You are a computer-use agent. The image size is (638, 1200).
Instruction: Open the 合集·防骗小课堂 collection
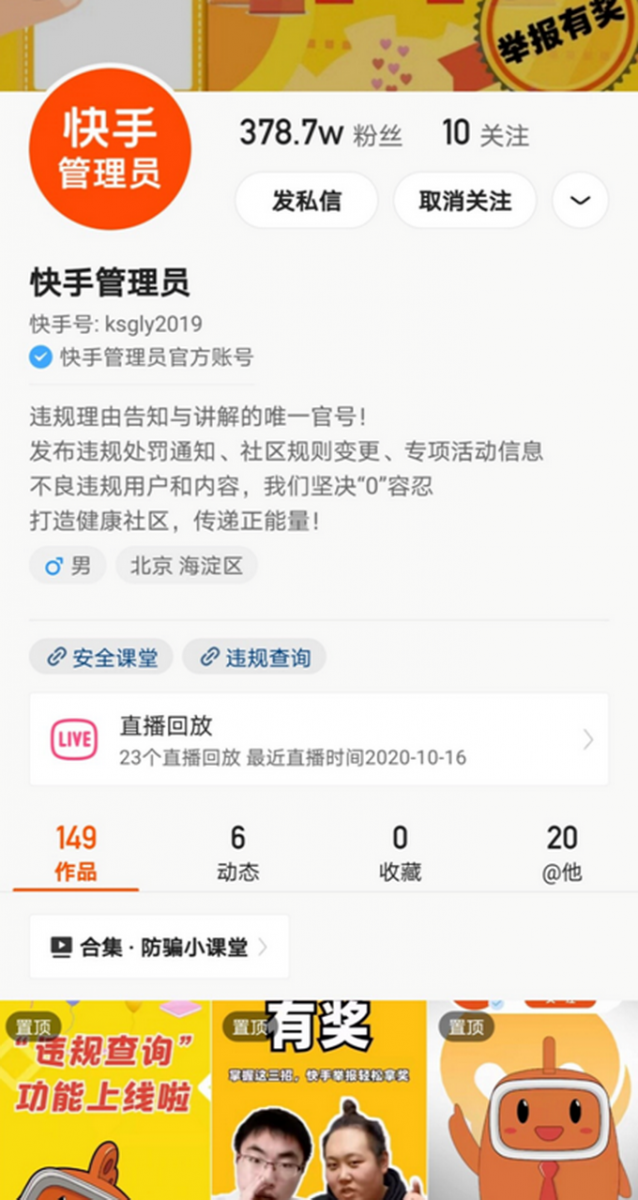coord(159,946)
